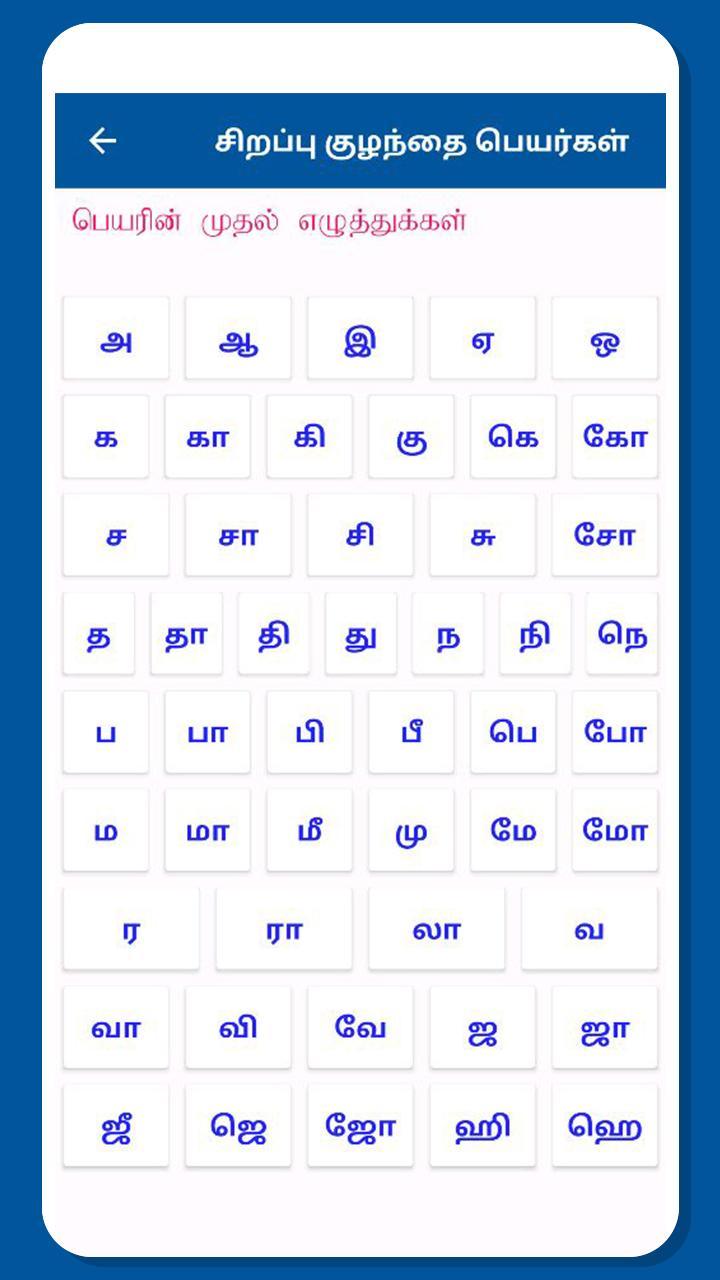720x1280 pixels.
Task: Choose the letter கோ
Action: (615, 437)
